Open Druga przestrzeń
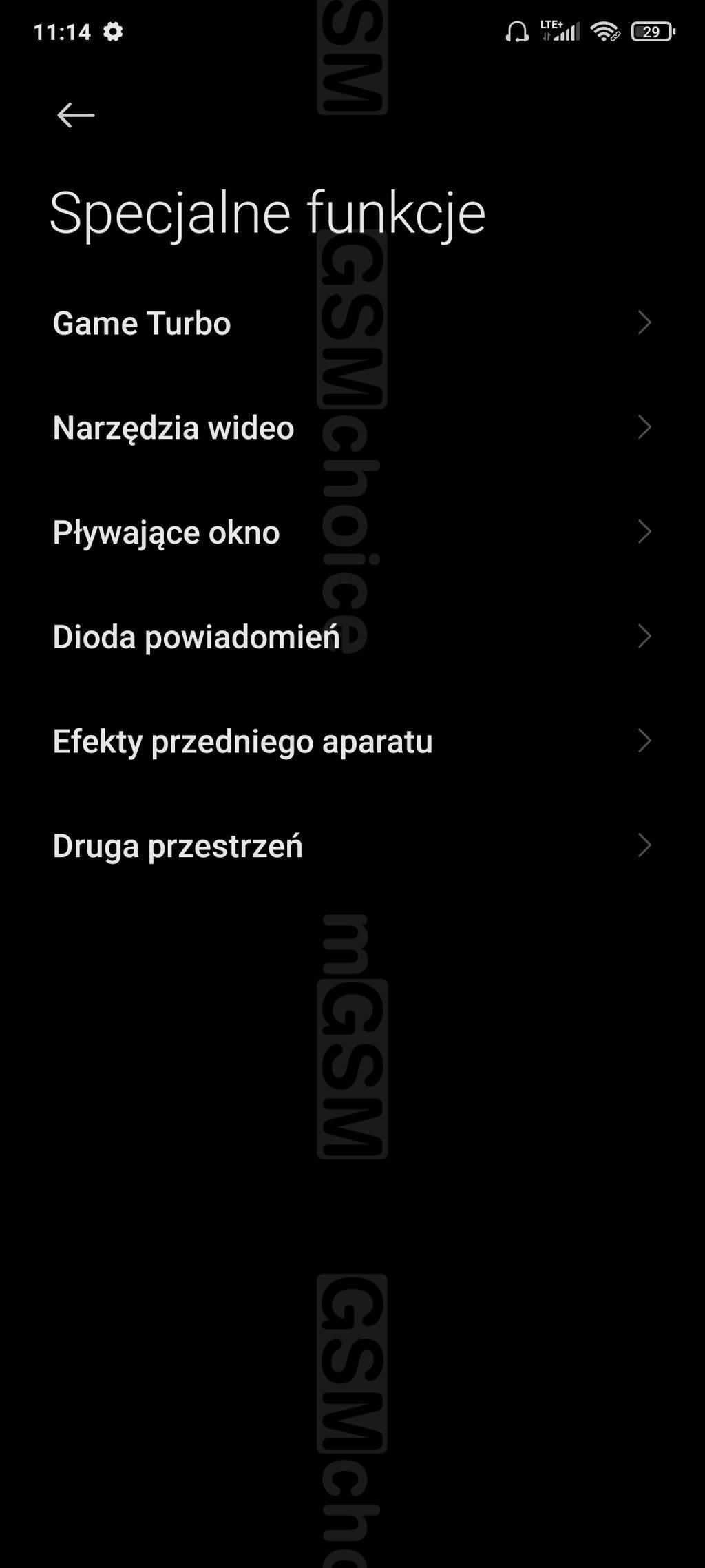This screenshot has height=1568, width=705. [178, 846]
